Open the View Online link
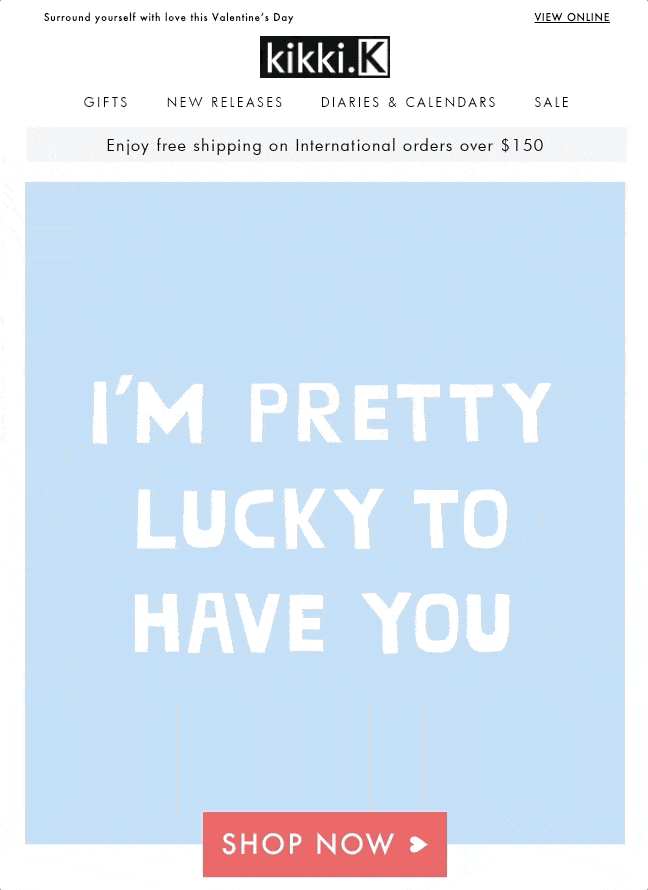The width and height of the screenshot is (648, 890). (571, 17)
